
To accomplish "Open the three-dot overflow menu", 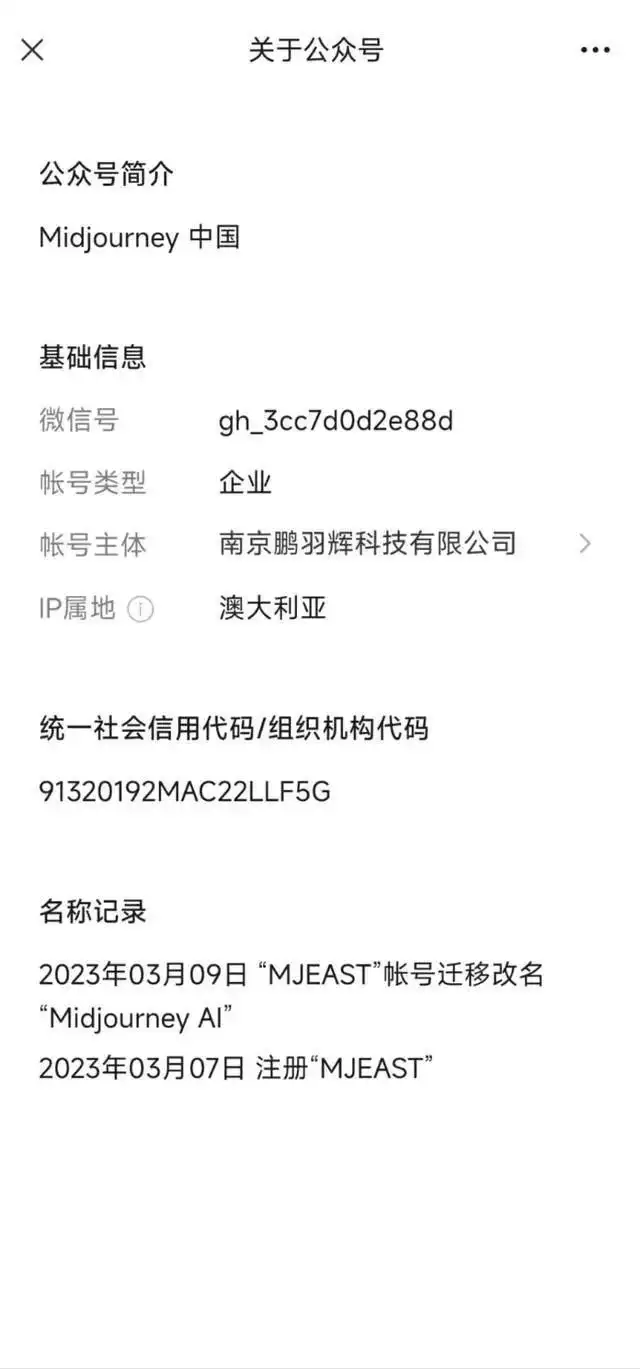I will pos(595,50).
